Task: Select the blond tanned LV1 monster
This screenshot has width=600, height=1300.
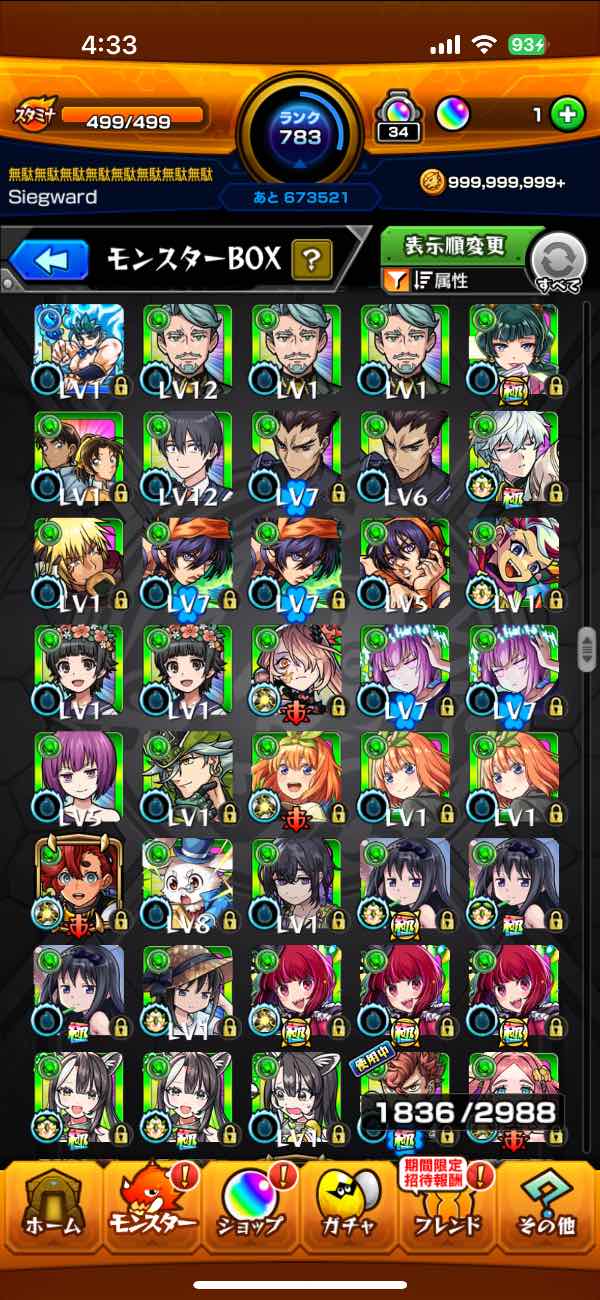Action: pyautogui.click(x=79, y=563)
